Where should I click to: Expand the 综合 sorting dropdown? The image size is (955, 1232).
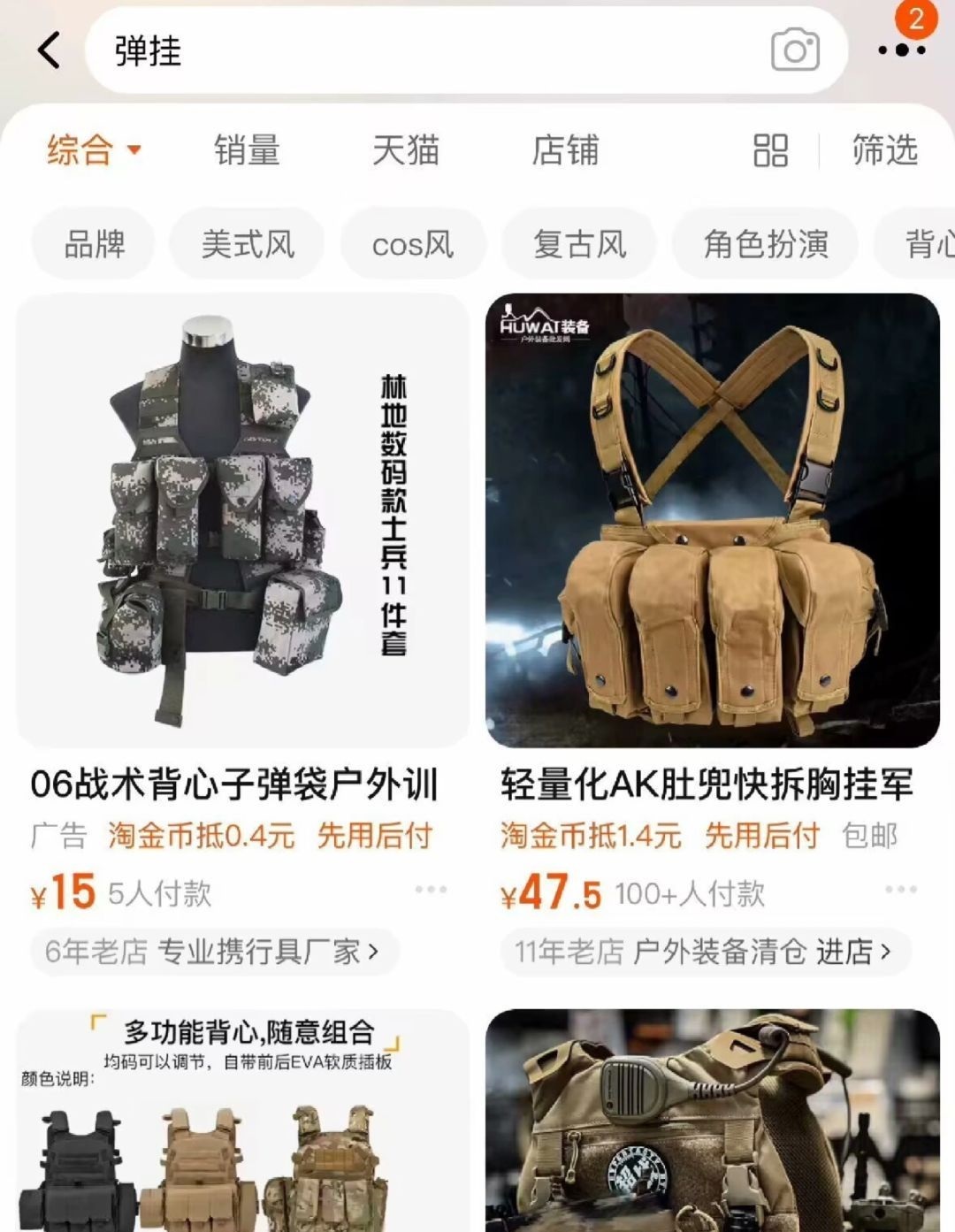click(94, 149)
